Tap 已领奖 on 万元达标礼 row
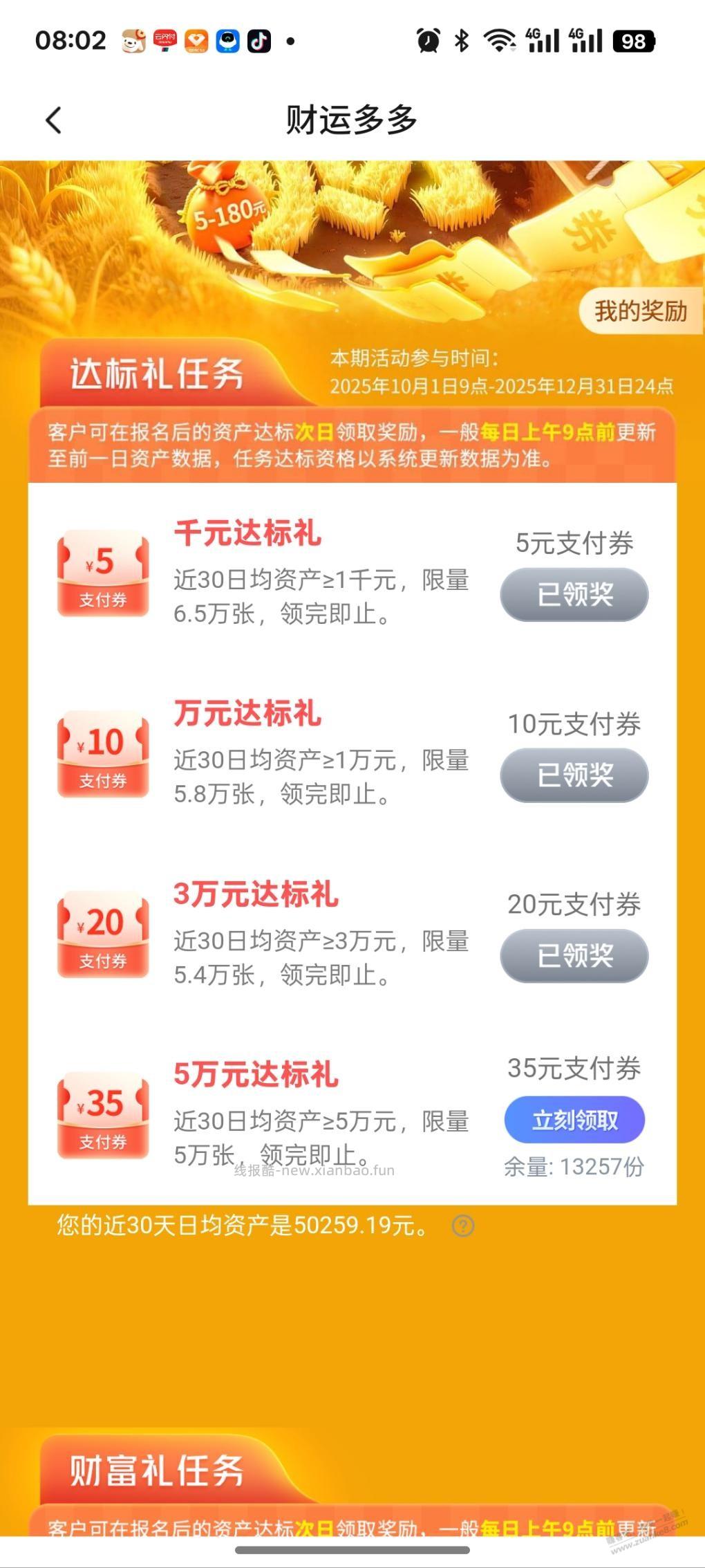The image size is (705, 1568). pos(574,775)
